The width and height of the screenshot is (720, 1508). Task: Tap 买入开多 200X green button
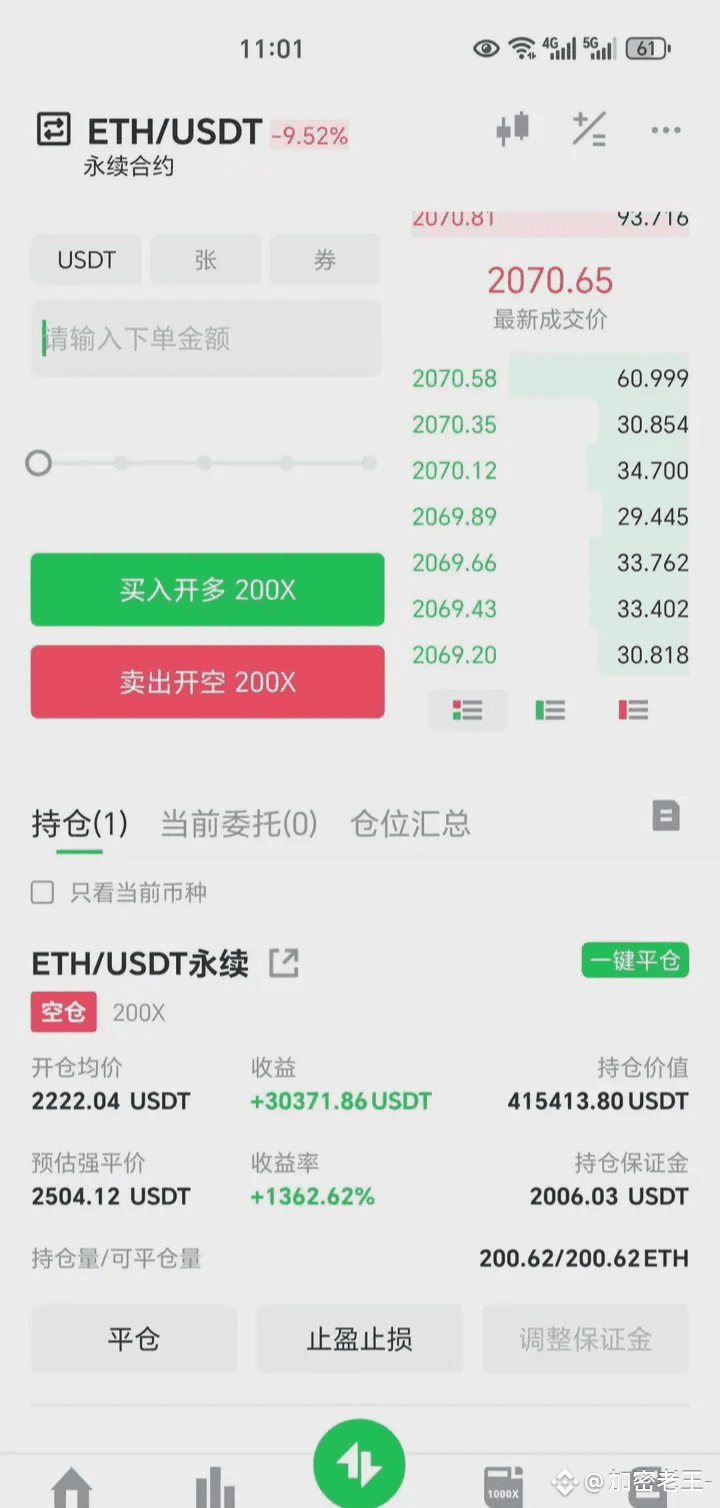point(207,589)
